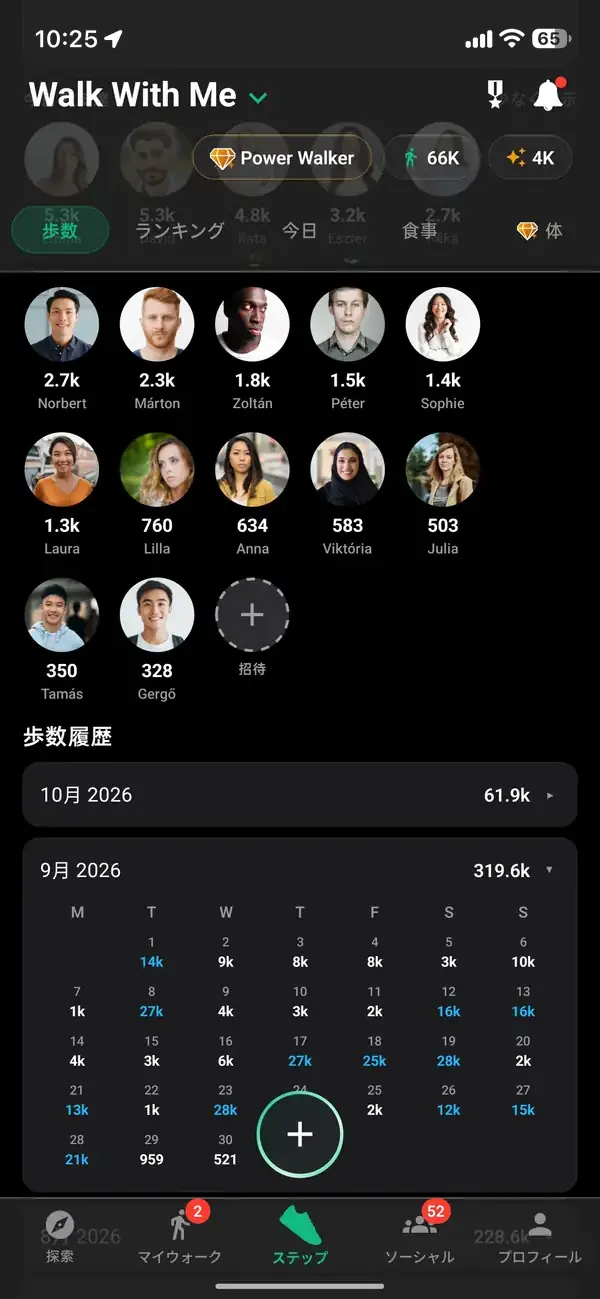Screen dimensions: 600x1299
Task: Open Norbert's profile avatar
Action: tap(62, 324)
